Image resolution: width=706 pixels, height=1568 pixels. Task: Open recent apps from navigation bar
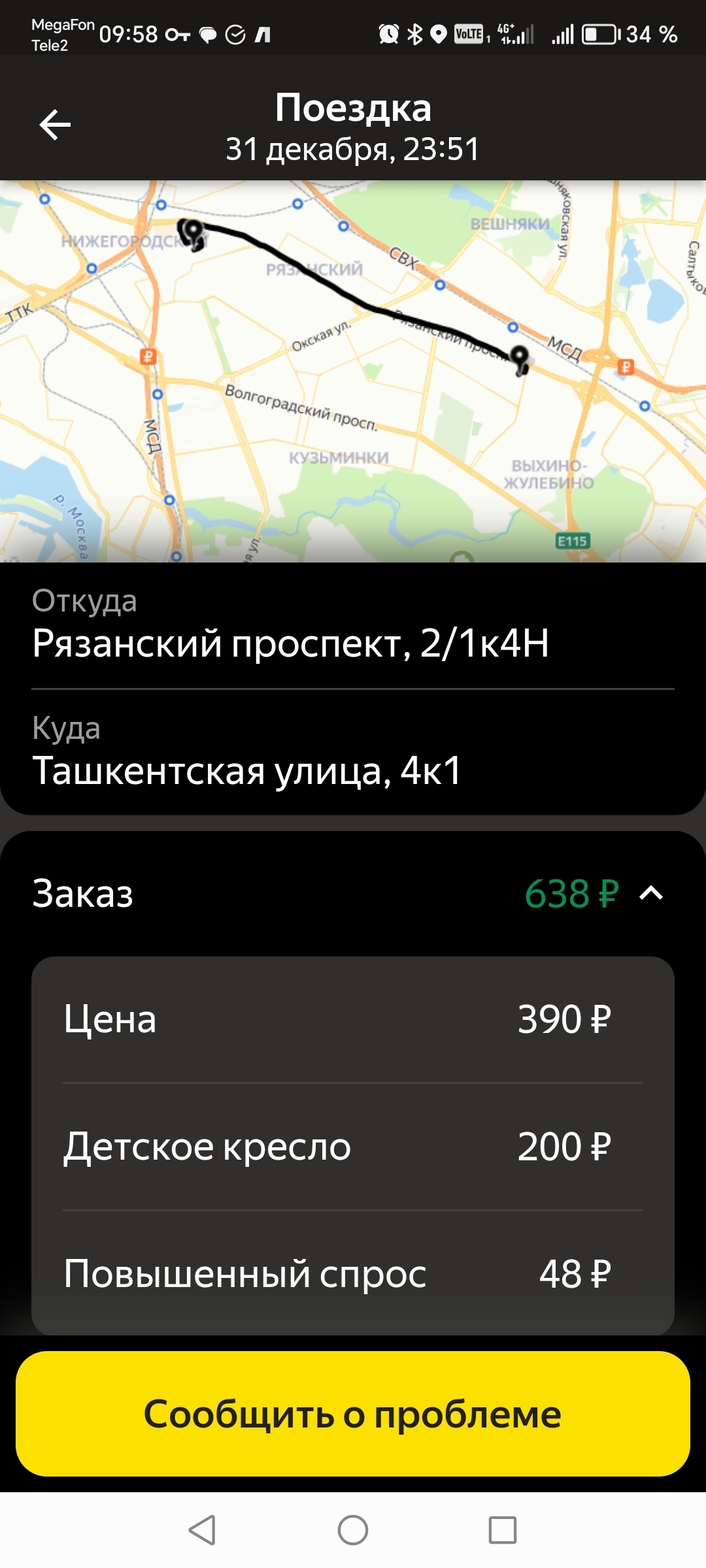tap(503, 1530)
